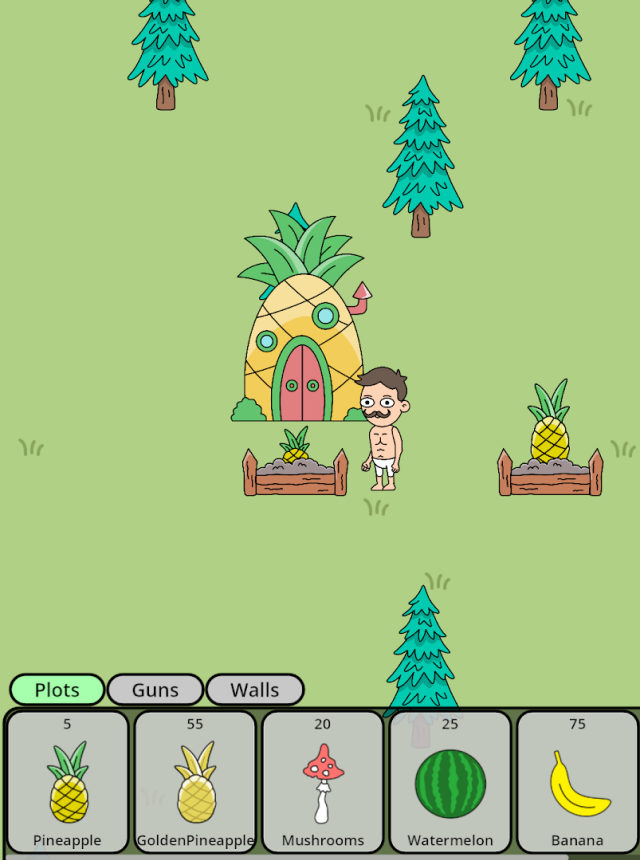The width and height of the screenshot is (640, 860).
Task: Select the Watermelon plot item
Action: click(x=450, y=782)
